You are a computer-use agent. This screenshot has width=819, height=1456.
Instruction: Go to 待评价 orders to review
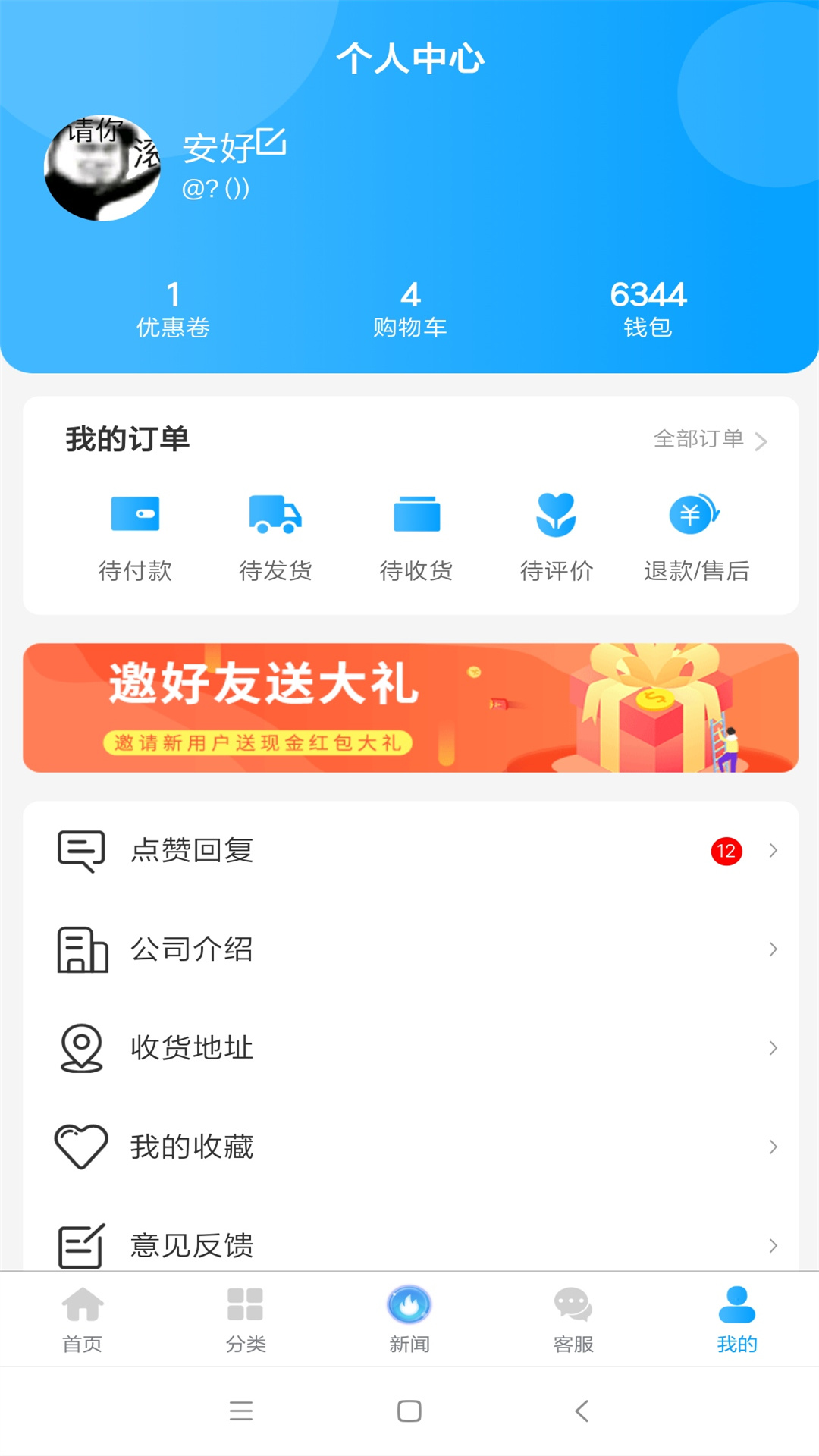pos(557,537)
